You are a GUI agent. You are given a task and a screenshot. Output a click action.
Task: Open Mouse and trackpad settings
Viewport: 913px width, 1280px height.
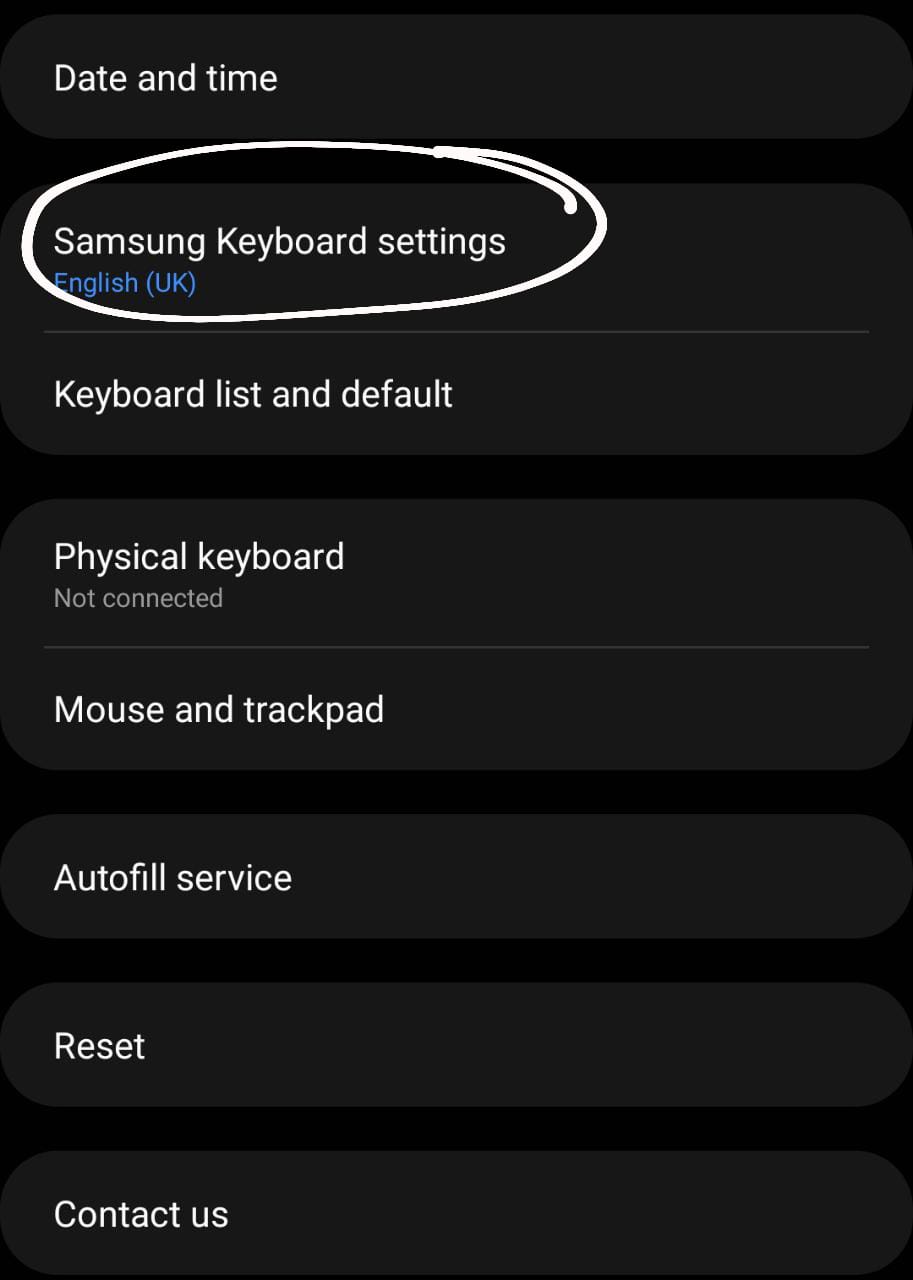point(219,710)
